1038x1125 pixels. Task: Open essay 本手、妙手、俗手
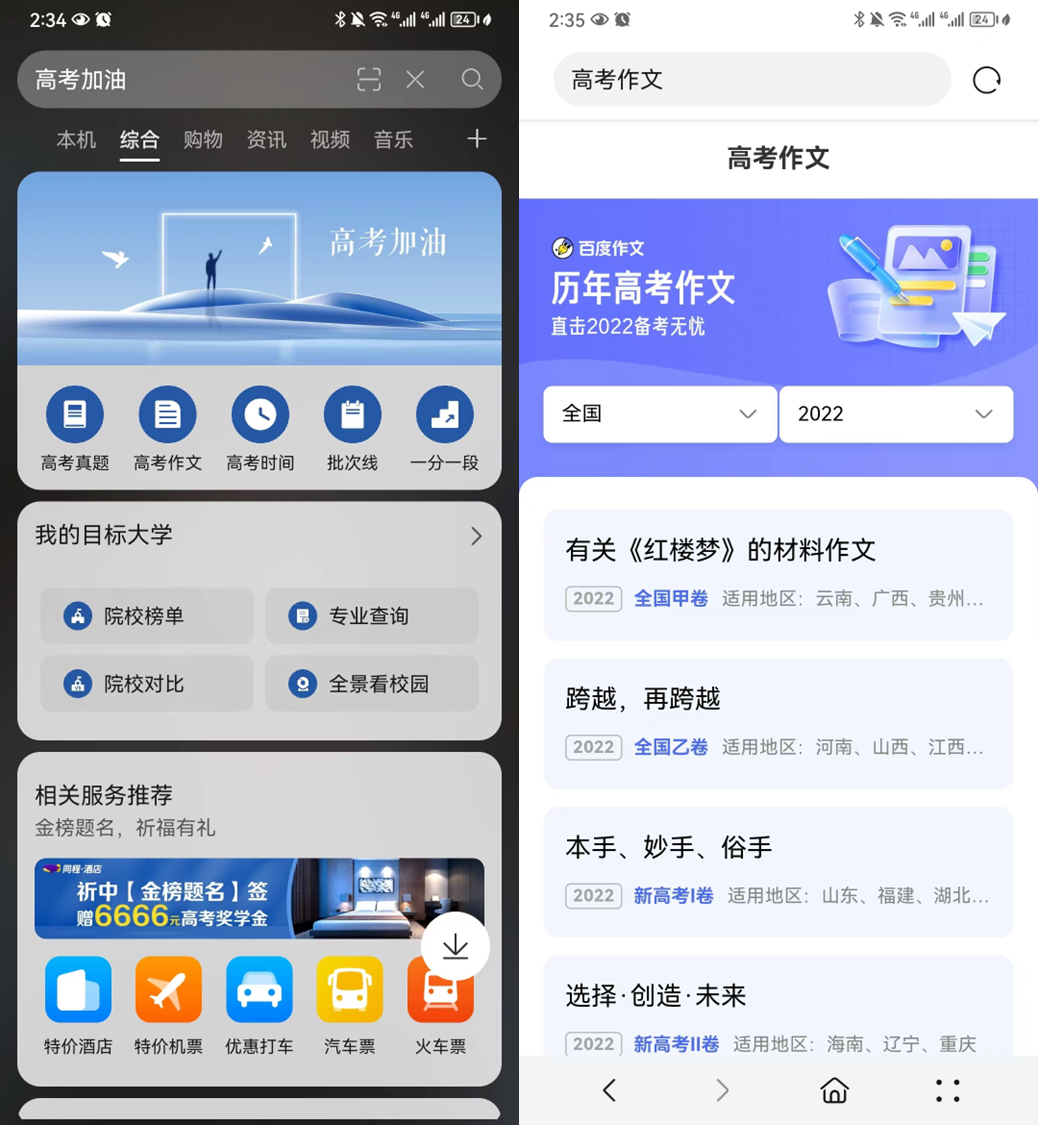[778, 871]
